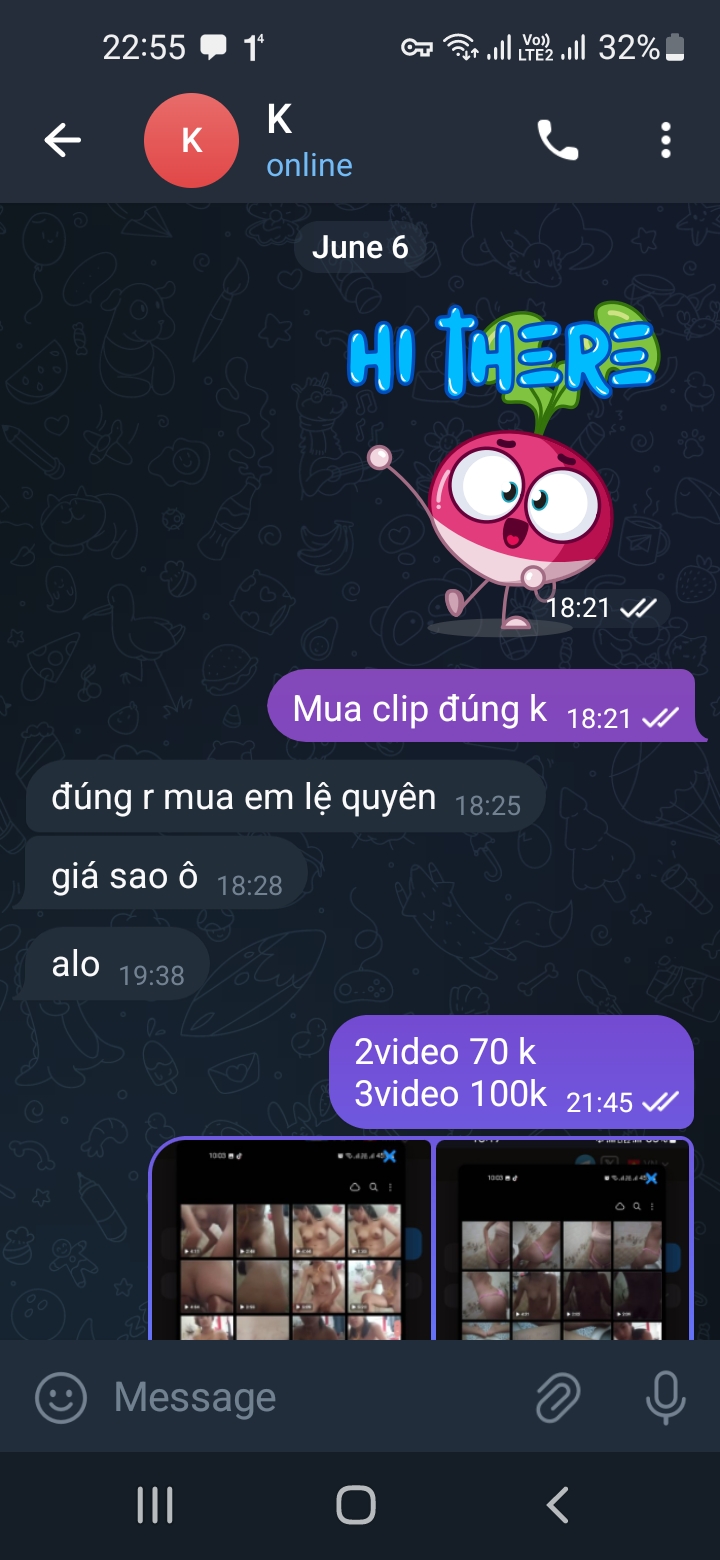Open K's profile from the avatar
This screenshot has width=720, height=1560.
click(191, 141)
